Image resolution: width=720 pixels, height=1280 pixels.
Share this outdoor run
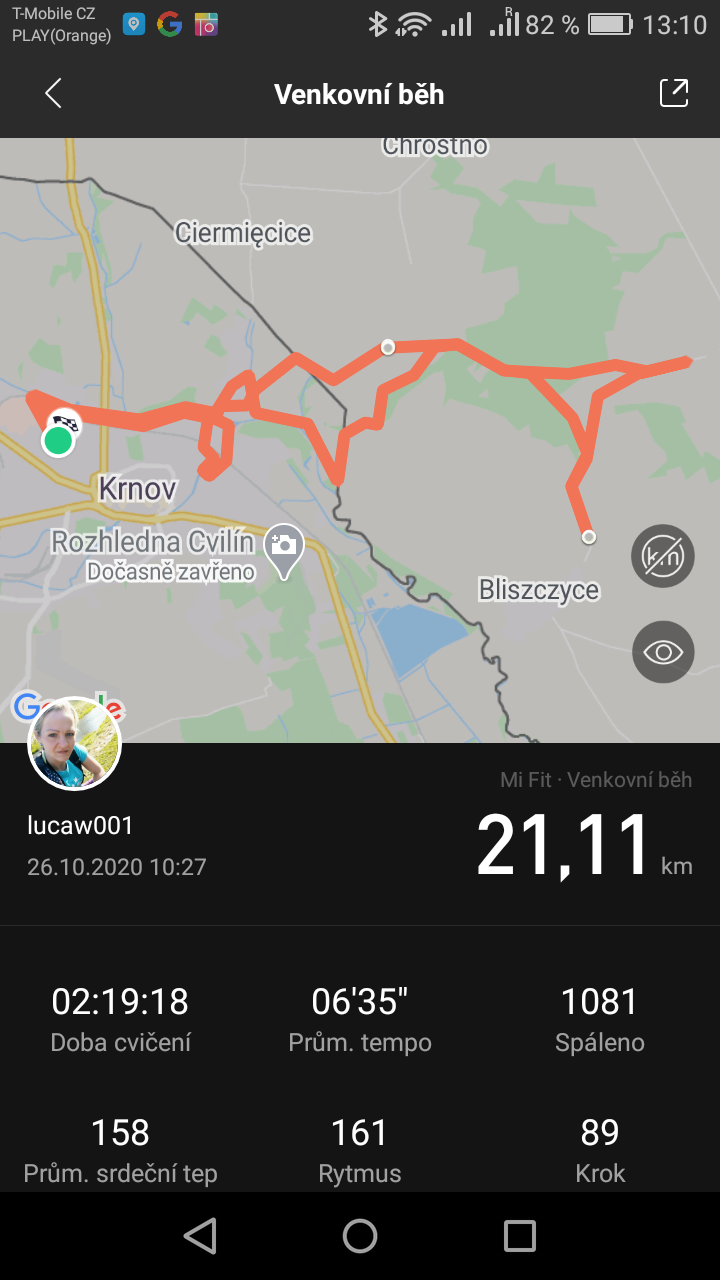674,93
